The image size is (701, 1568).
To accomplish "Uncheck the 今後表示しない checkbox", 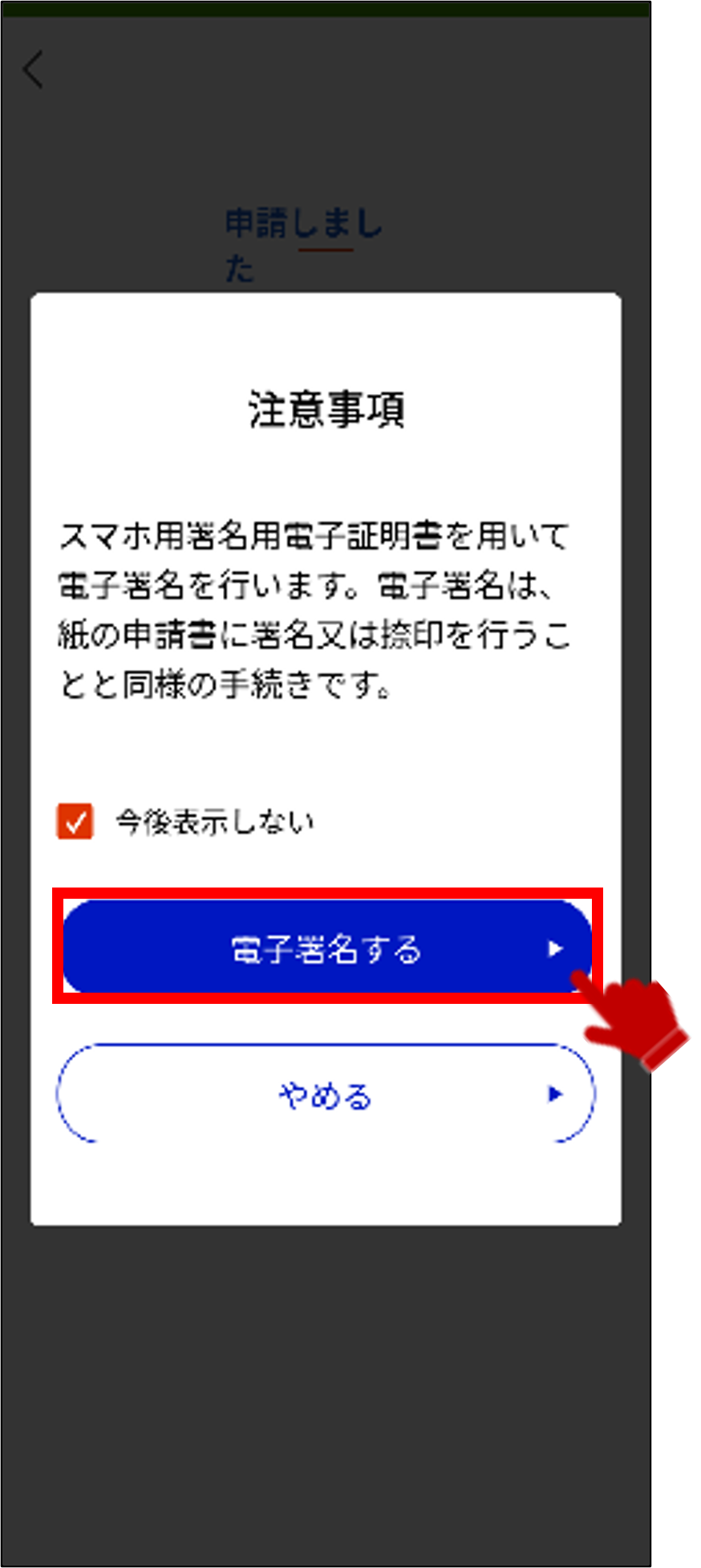I will 75,821.
